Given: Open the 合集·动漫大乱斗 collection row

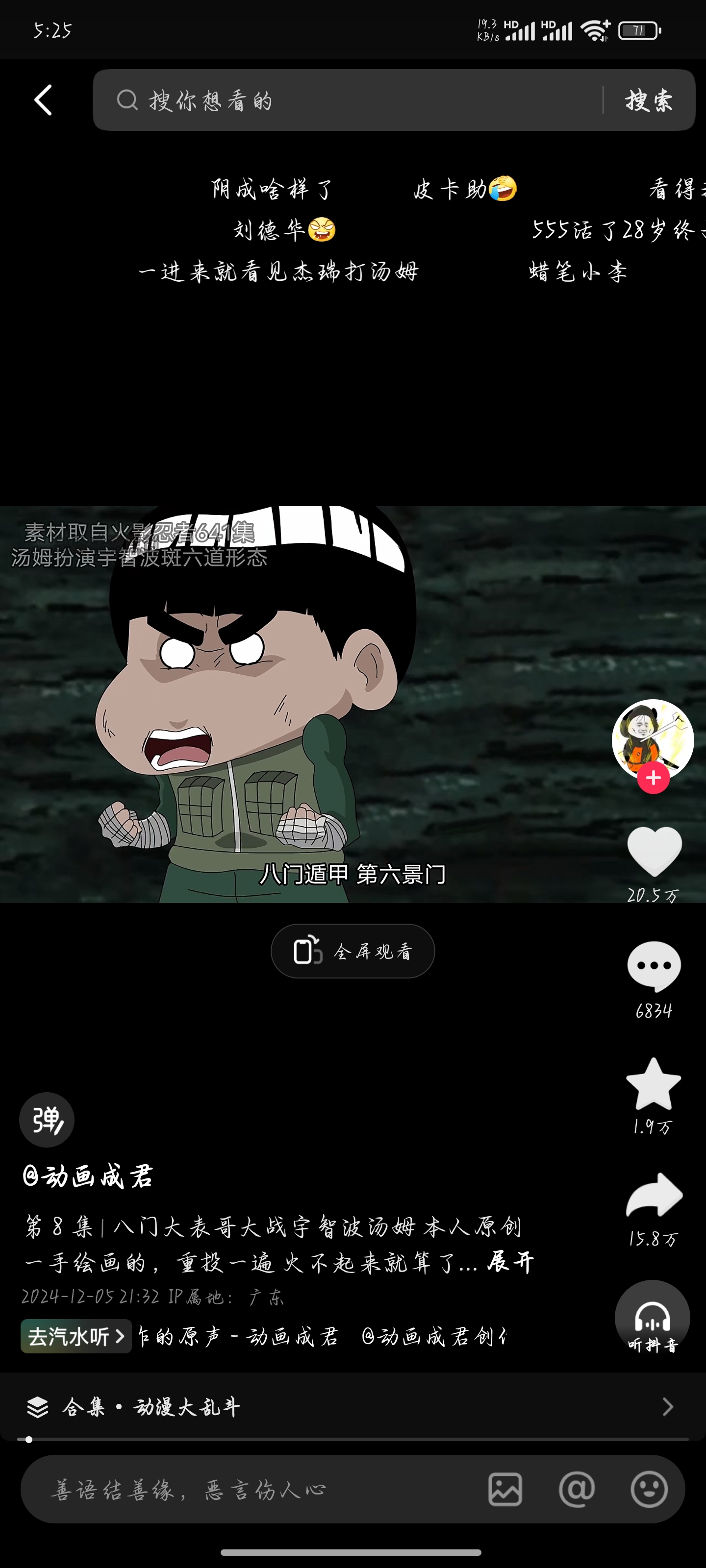Looking at the screenshot, I should pyautogui.click(x=353, y=1407).
